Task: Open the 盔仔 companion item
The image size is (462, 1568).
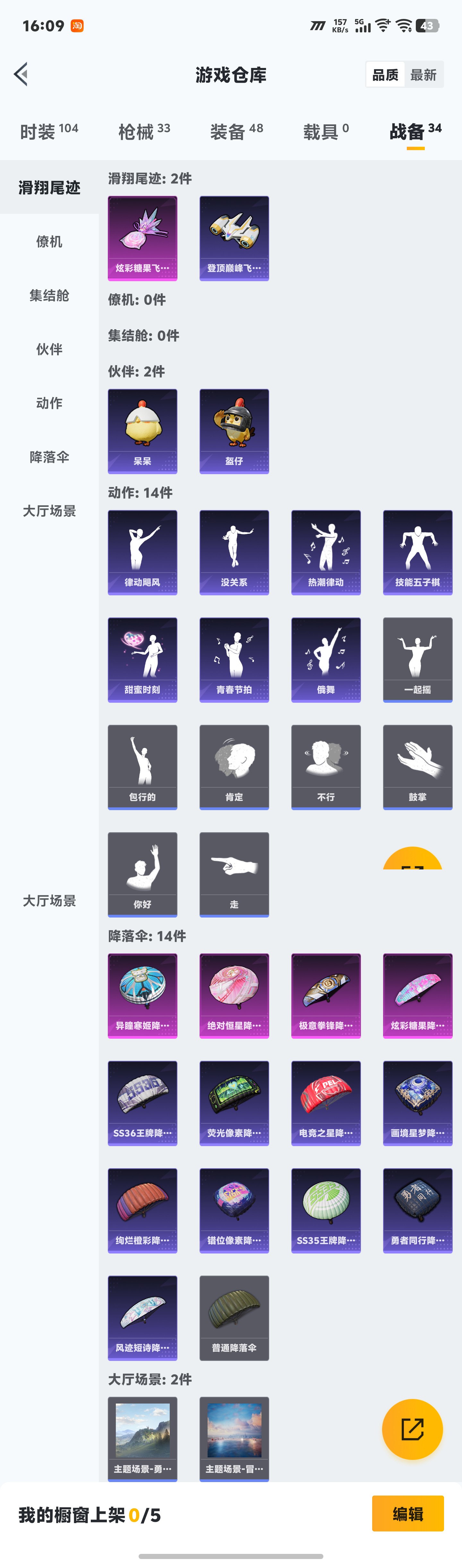Action: click(234, 431)
